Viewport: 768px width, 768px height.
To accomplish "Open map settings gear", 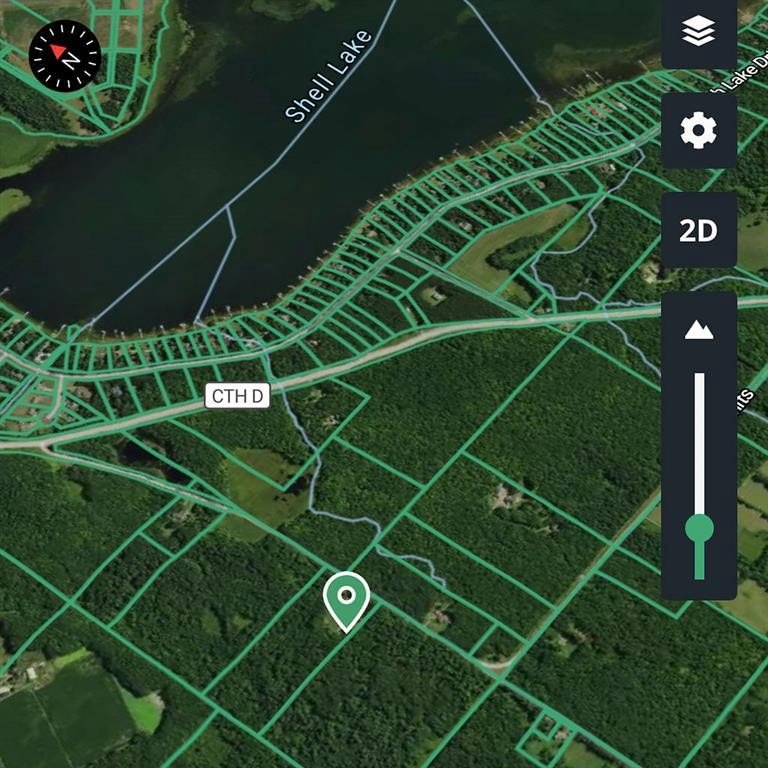I will pyautogui.click(x=699, y=130).
